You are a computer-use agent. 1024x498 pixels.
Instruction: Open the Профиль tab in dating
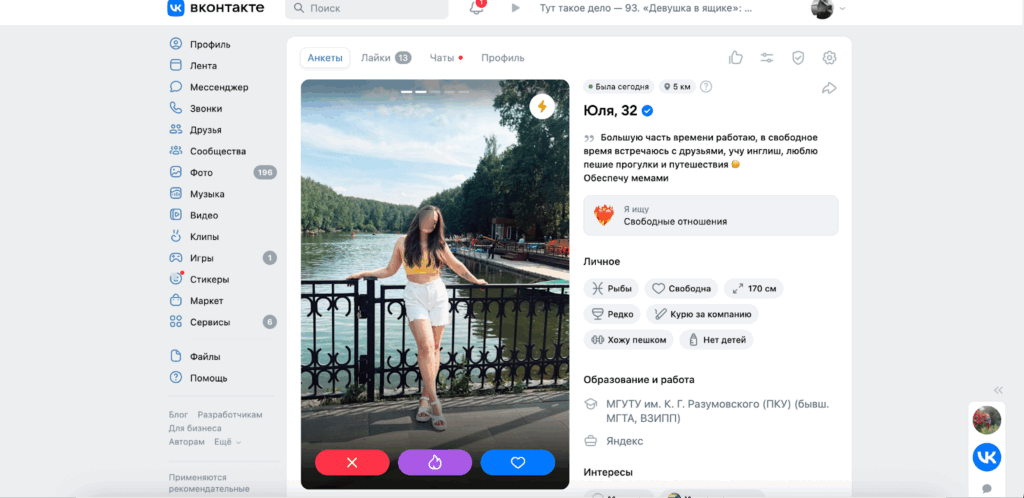pyautogui.click(x=502, y=58)
